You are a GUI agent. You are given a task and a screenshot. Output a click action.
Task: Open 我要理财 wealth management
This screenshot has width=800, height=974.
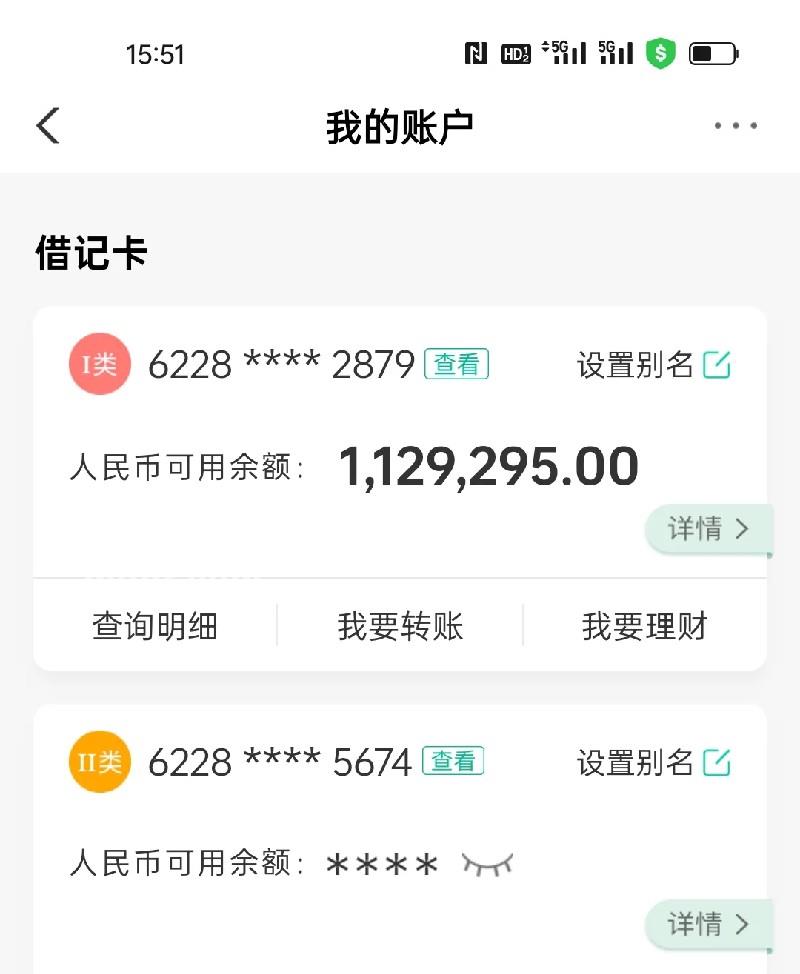point(645,626)
